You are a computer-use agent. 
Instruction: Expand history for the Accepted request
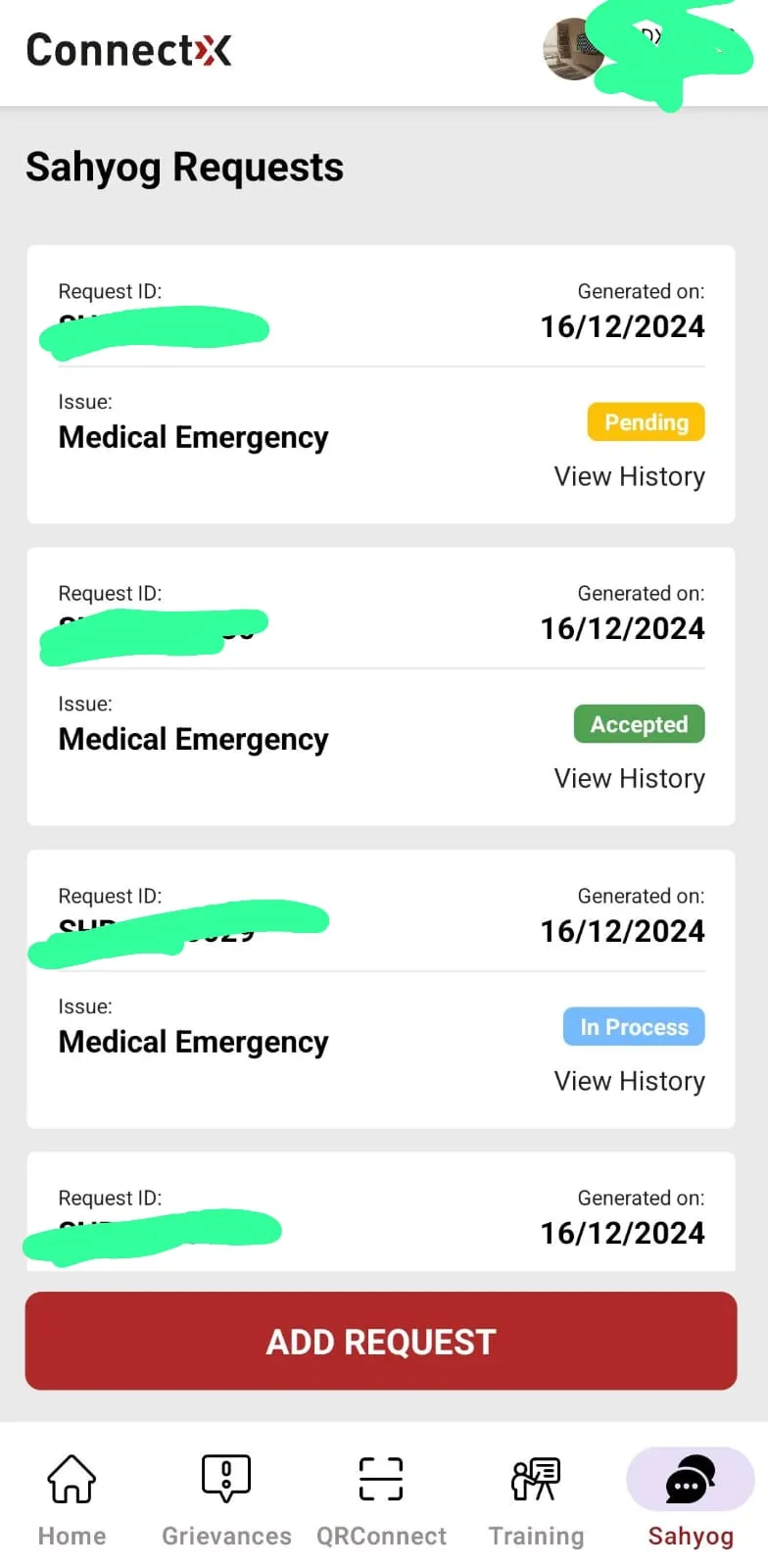click(629, 777)
